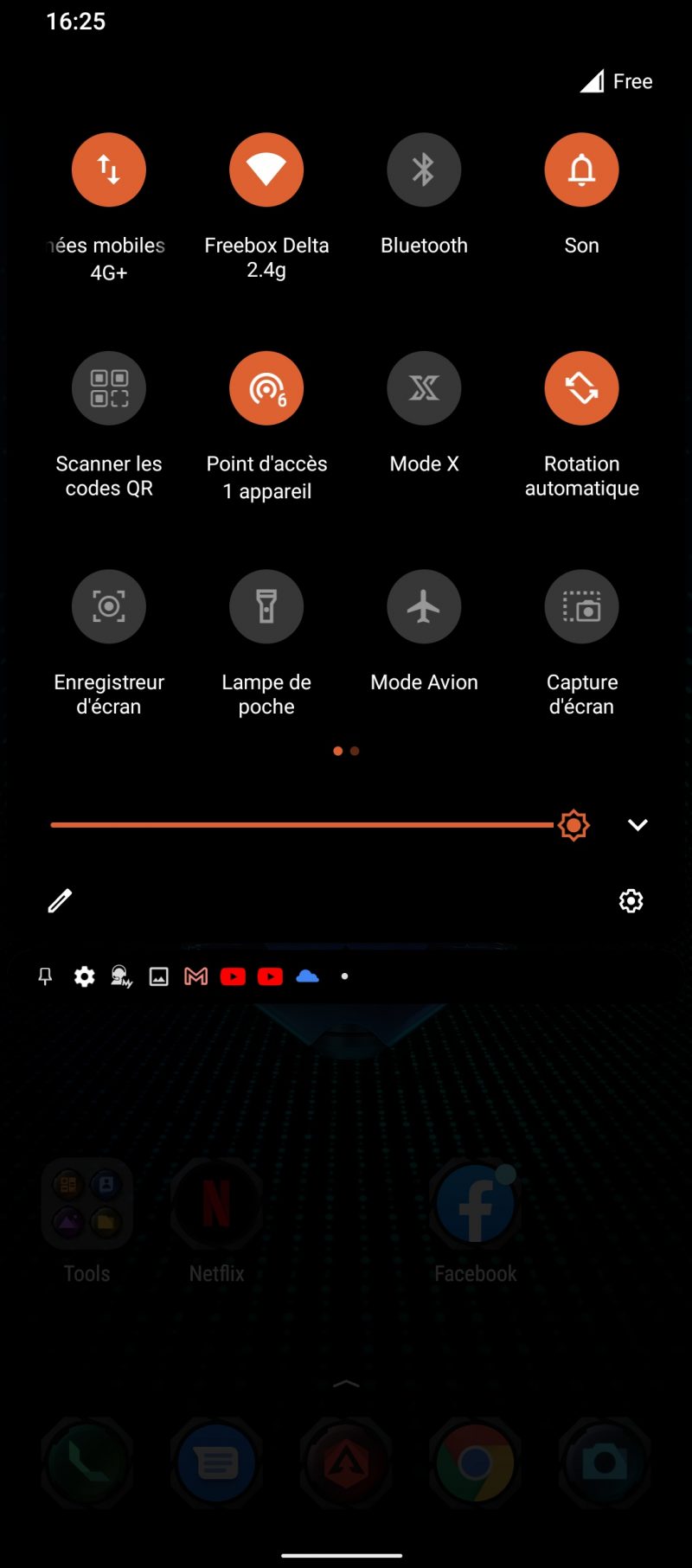Take a Capture d'écran
The image size is (692, 1568).
(x=581, y=607)
